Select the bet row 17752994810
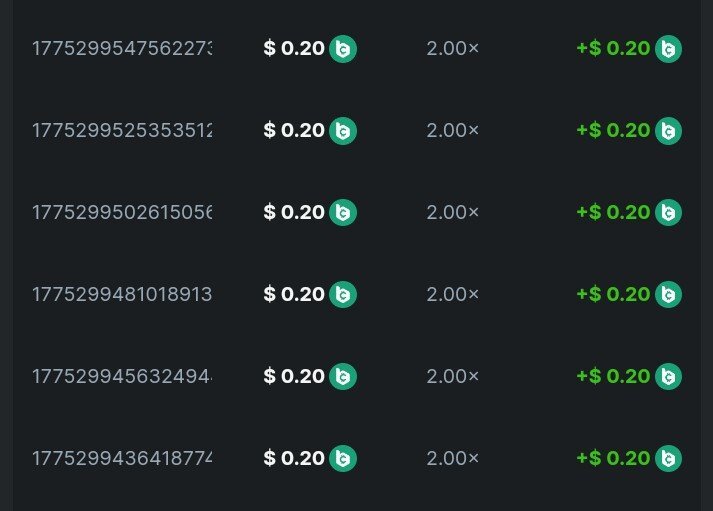Image resolution: width=713 pixels, height=511 pixels. coord(122,294)
